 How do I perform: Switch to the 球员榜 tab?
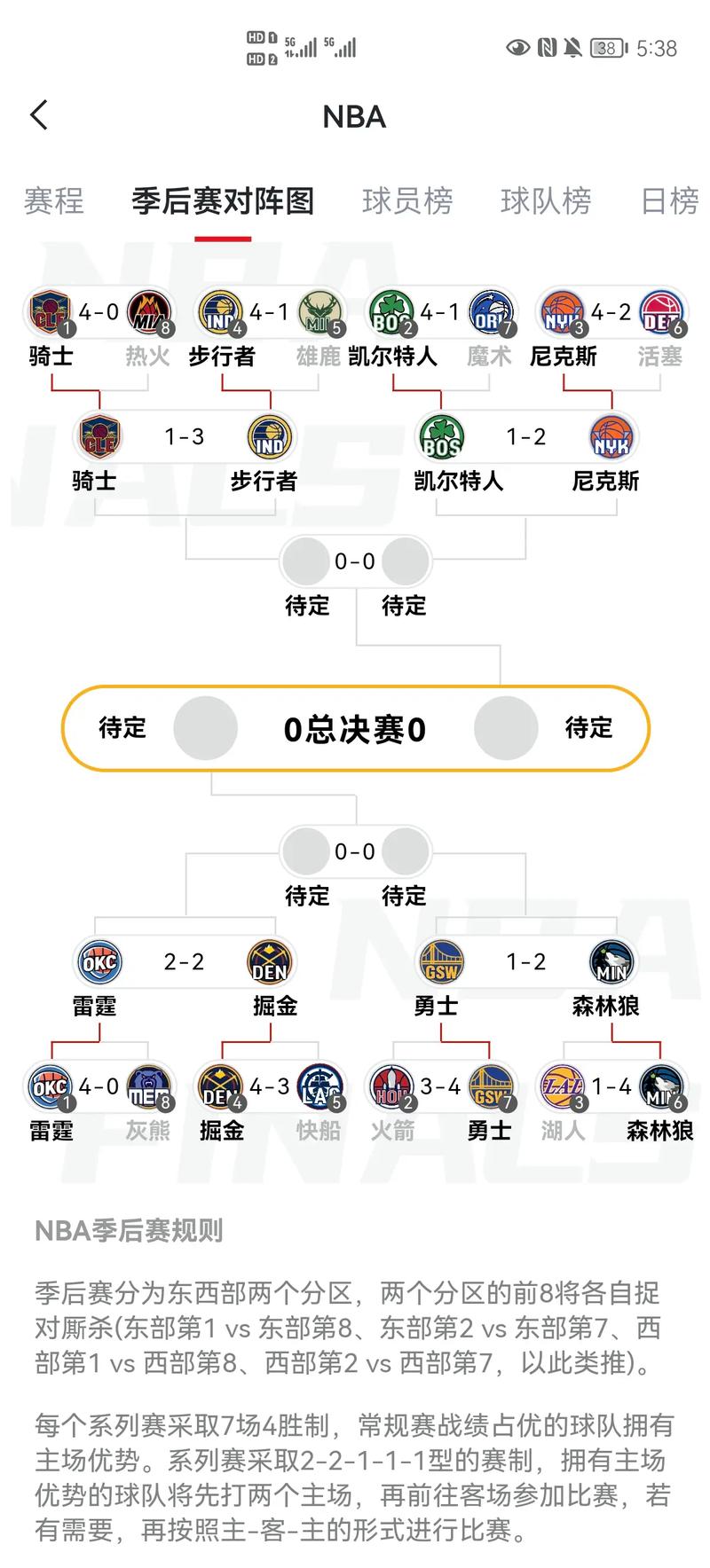click(x=407, y=201)
